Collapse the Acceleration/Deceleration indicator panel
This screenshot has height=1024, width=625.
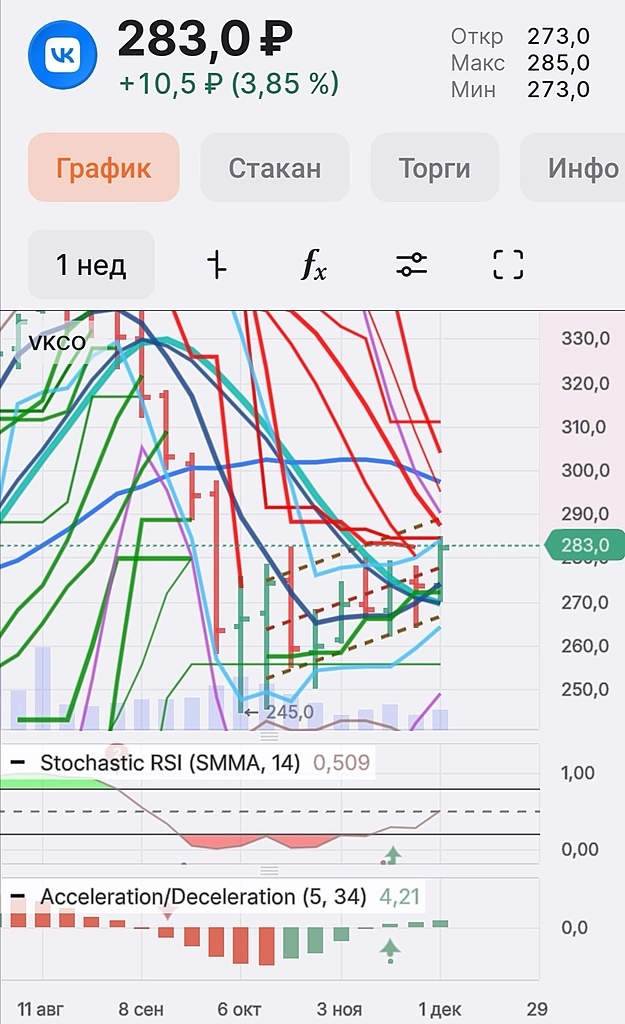[17, 897]
